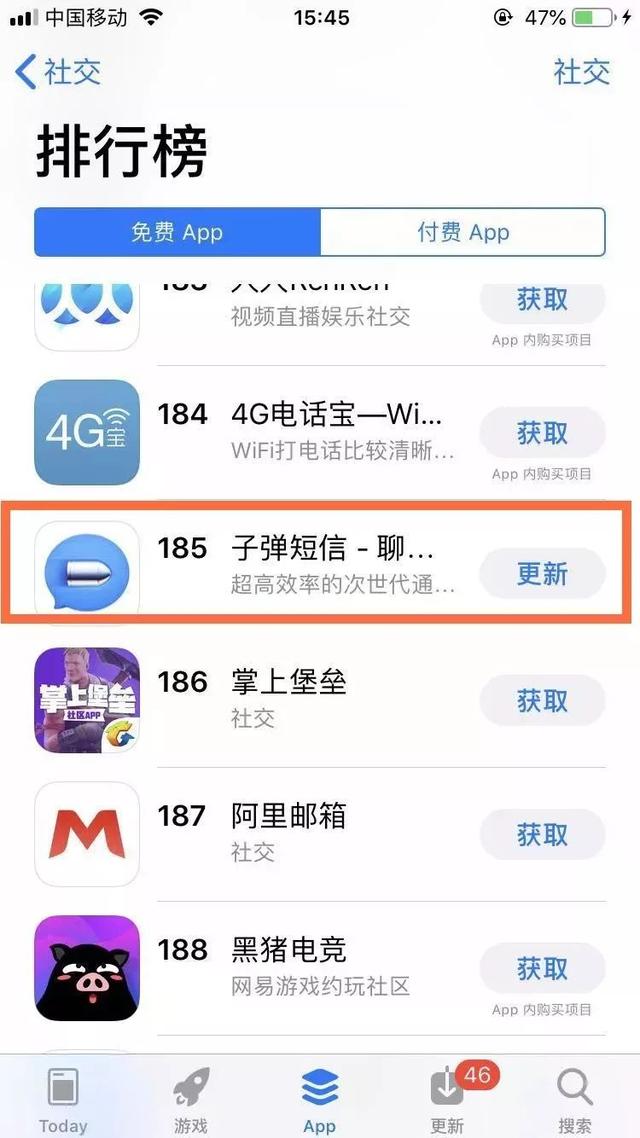This screenshot has width=640, height=1138.
Task: Open the 搜索 tab
Action: click(x=575, y=1098)
